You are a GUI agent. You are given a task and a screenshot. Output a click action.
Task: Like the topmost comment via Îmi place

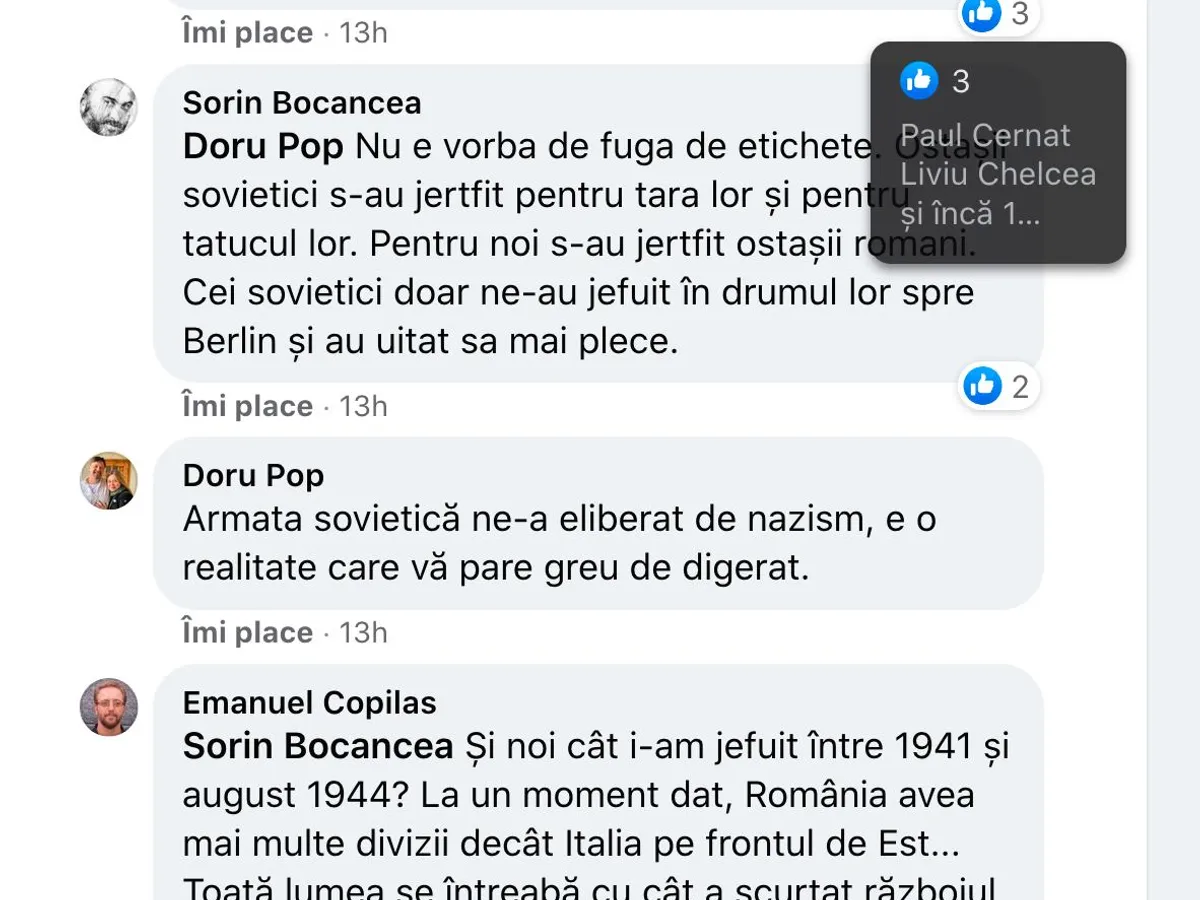click(x=247, y=33)
